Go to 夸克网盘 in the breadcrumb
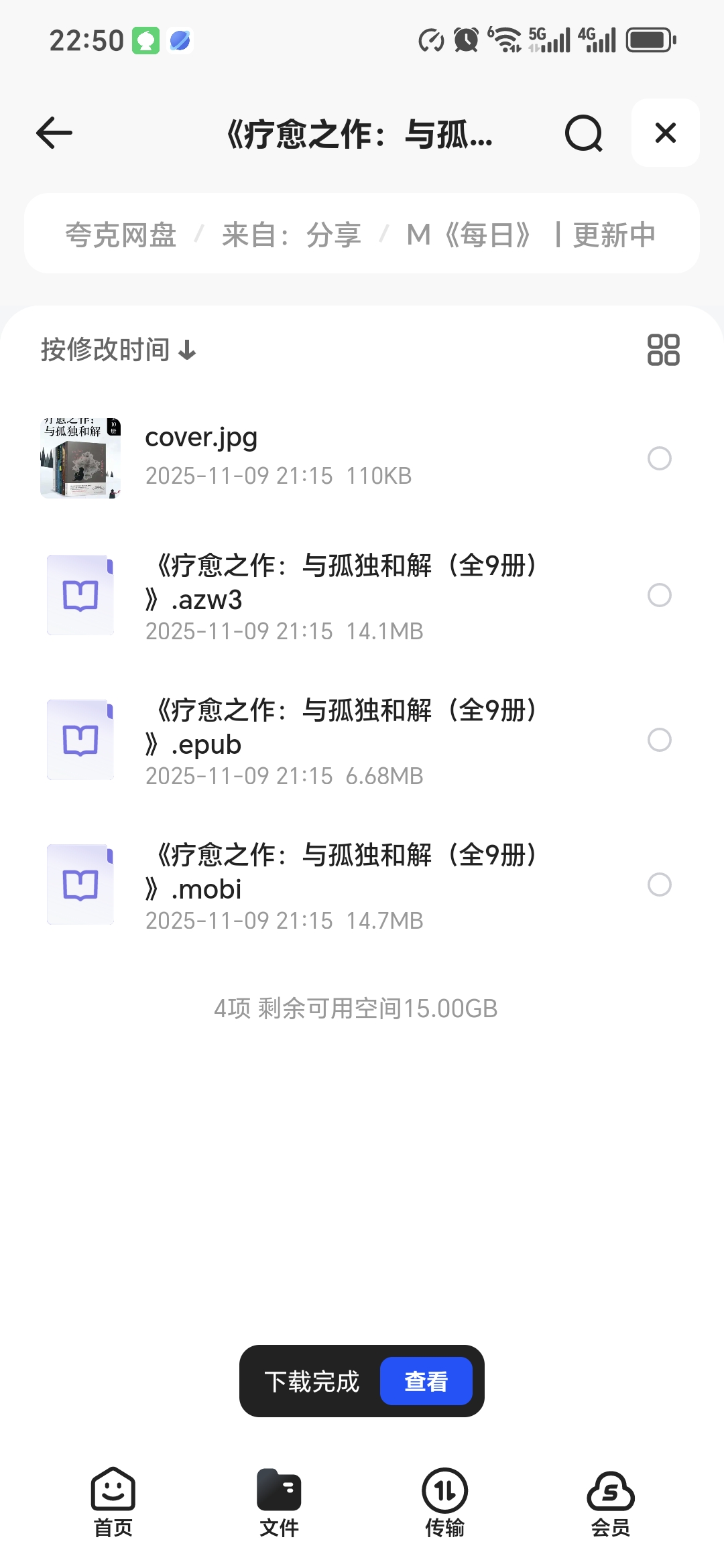This screenshot has width=724, height=1568. point(121,235)
